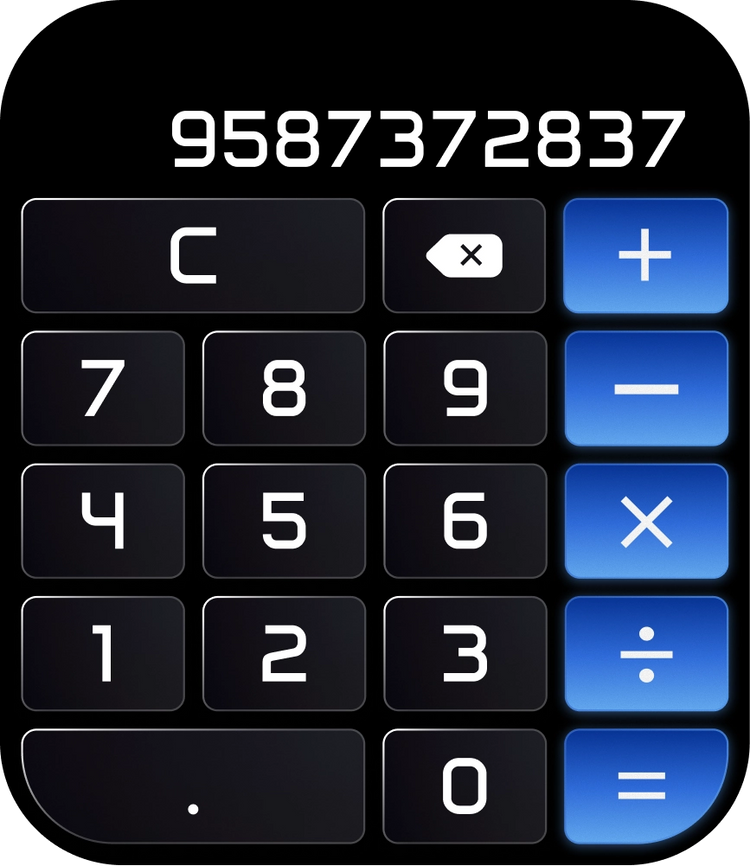The height and width of the screenshot is (866, 750).
Task: Hit the divide operator
Action: pos(646,653)
